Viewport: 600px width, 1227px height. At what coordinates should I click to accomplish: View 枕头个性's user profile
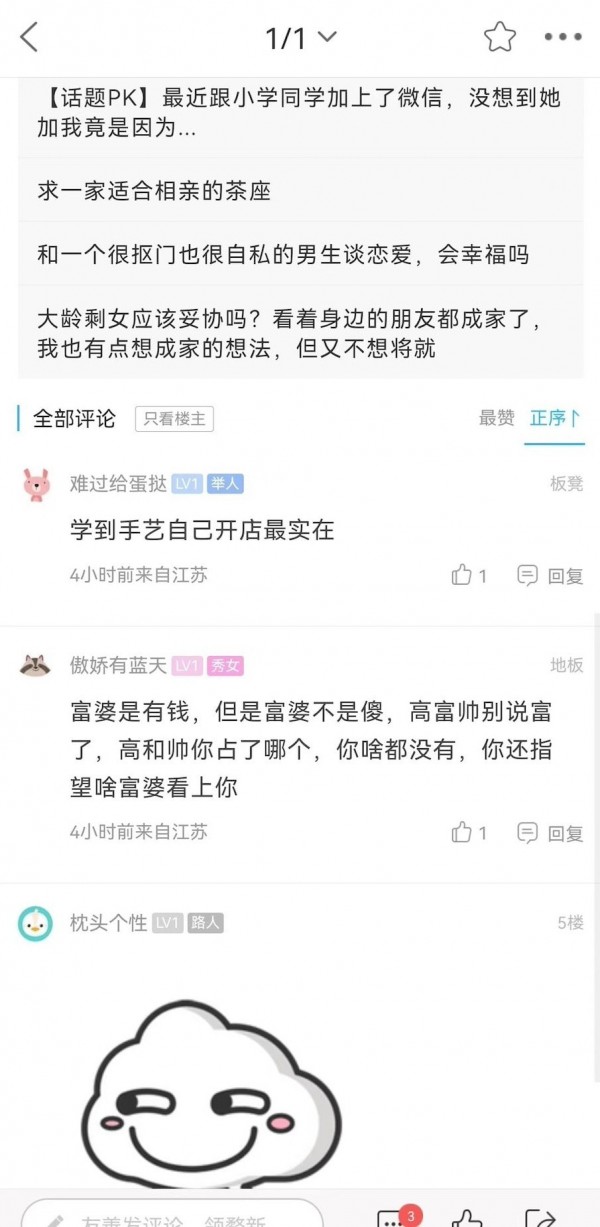36,923
